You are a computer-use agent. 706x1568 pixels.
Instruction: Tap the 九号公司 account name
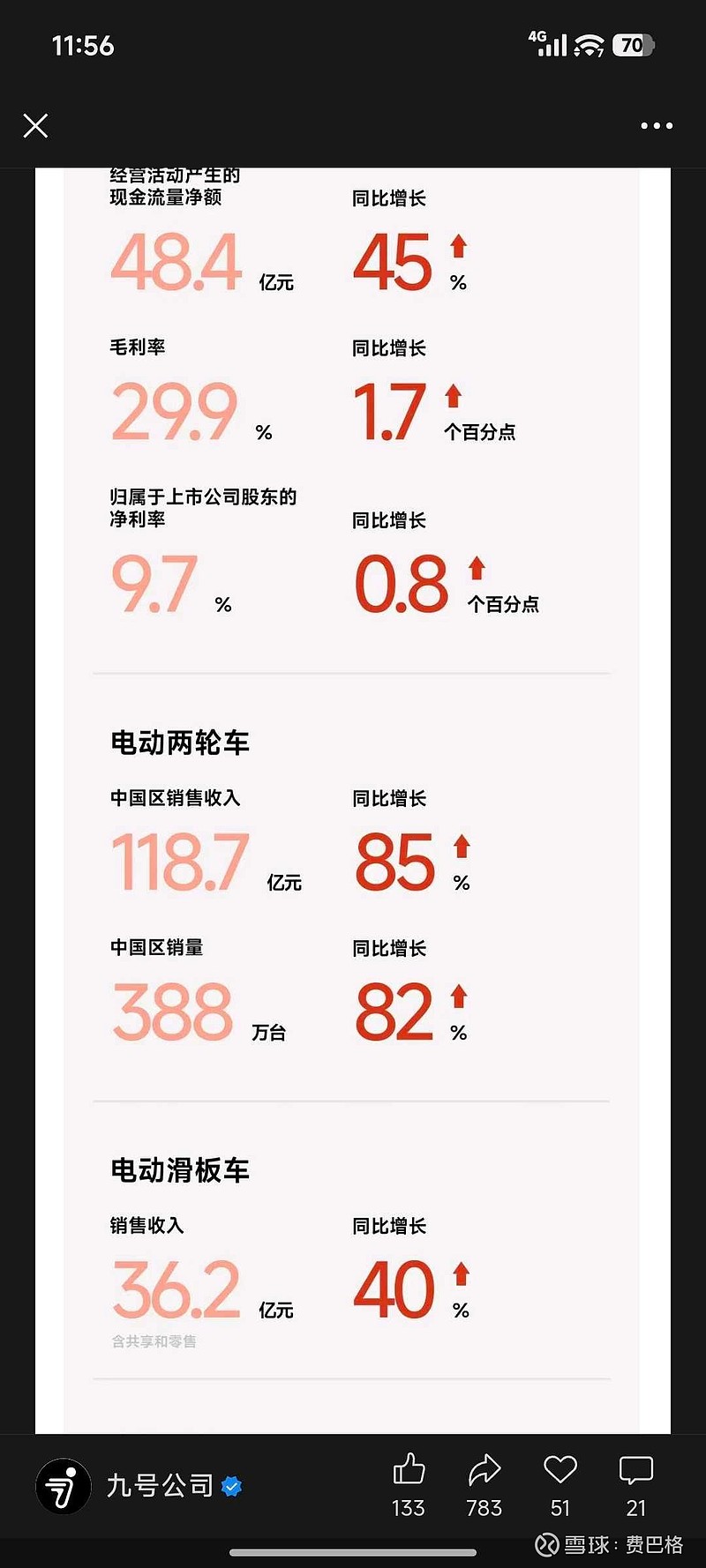(x=163, y=1485)
